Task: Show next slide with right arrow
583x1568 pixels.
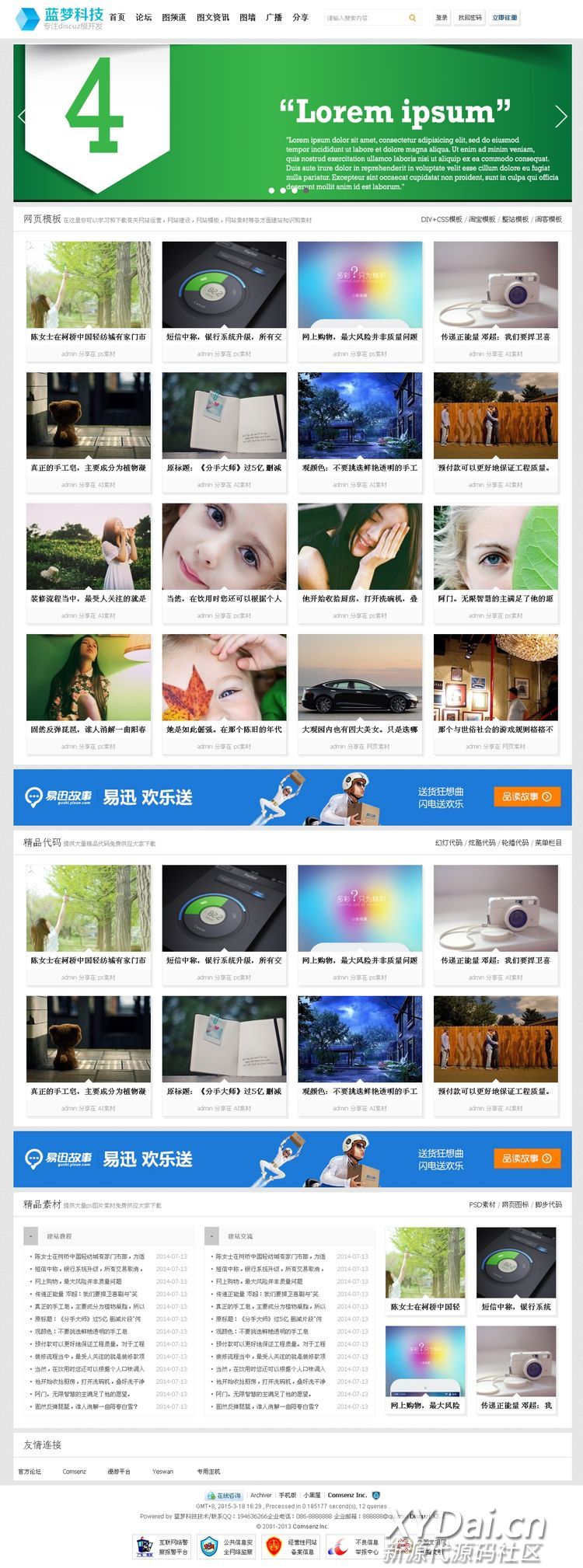Action: pos(561,117)
